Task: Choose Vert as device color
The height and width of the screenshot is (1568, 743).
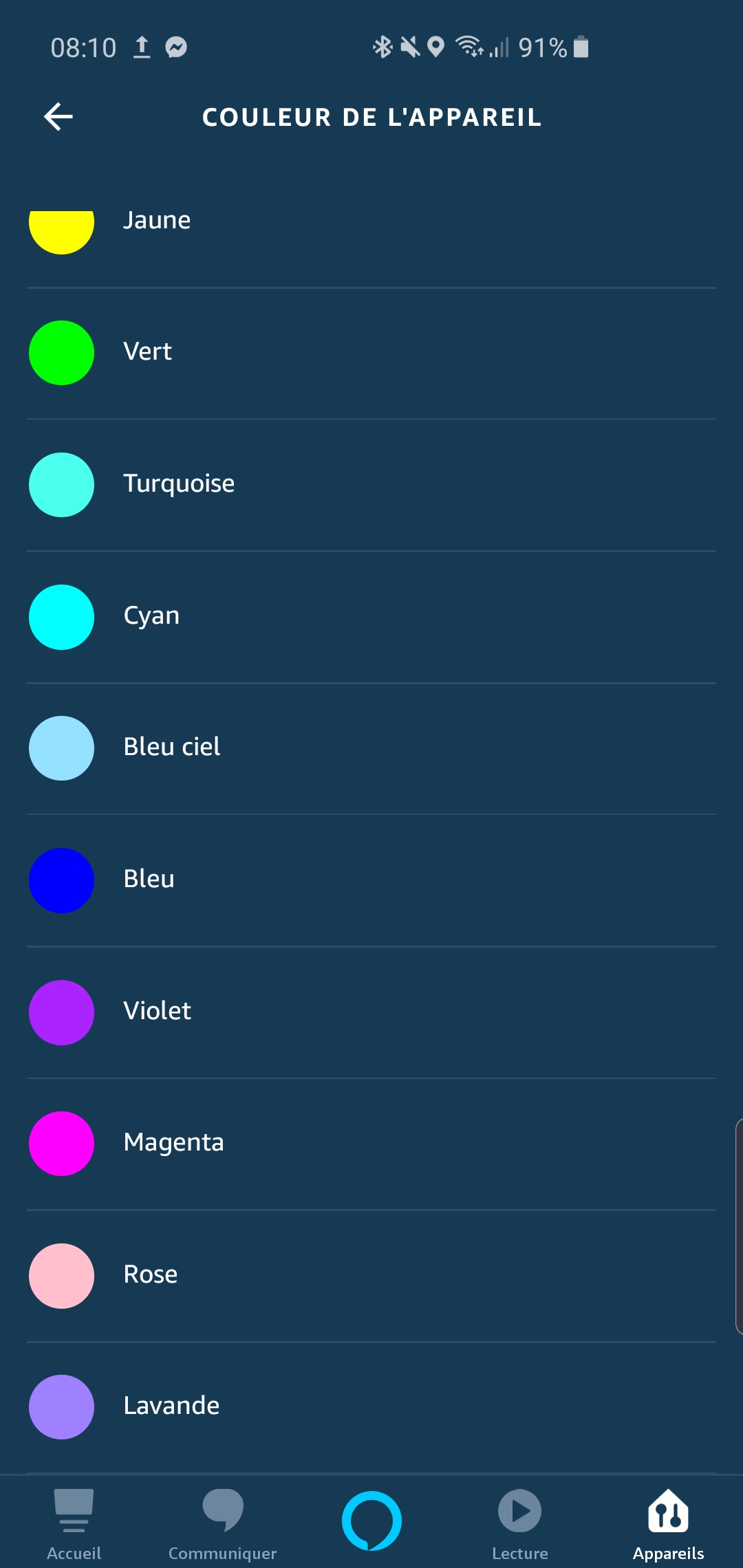Action: pos(147,352)
